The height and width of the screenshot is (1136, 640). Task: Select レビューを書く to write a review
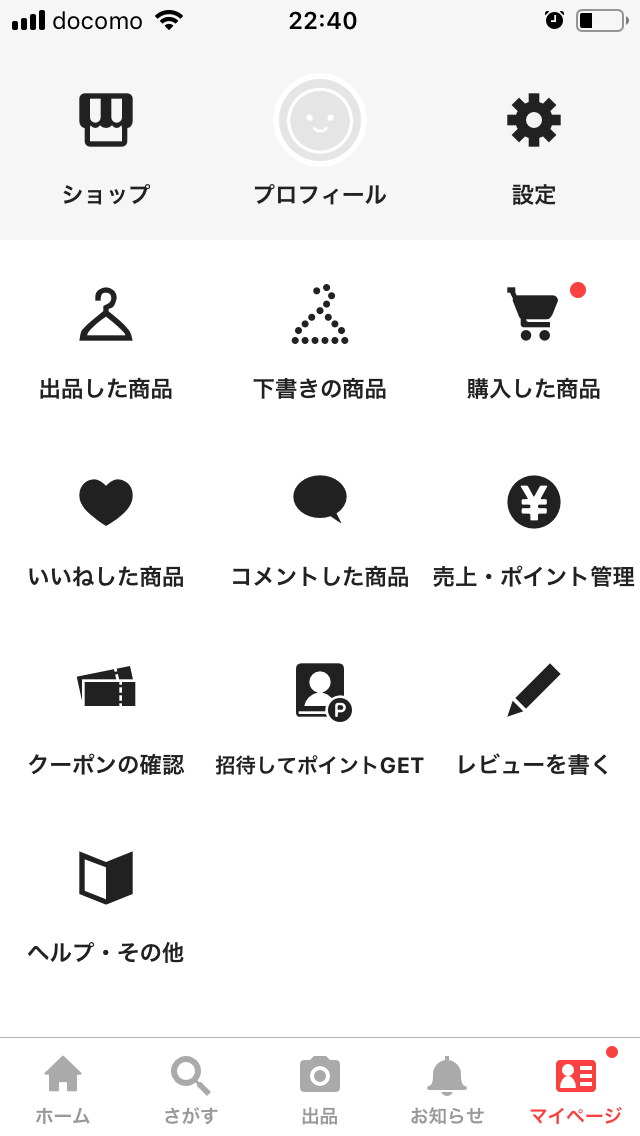(534, 718)
